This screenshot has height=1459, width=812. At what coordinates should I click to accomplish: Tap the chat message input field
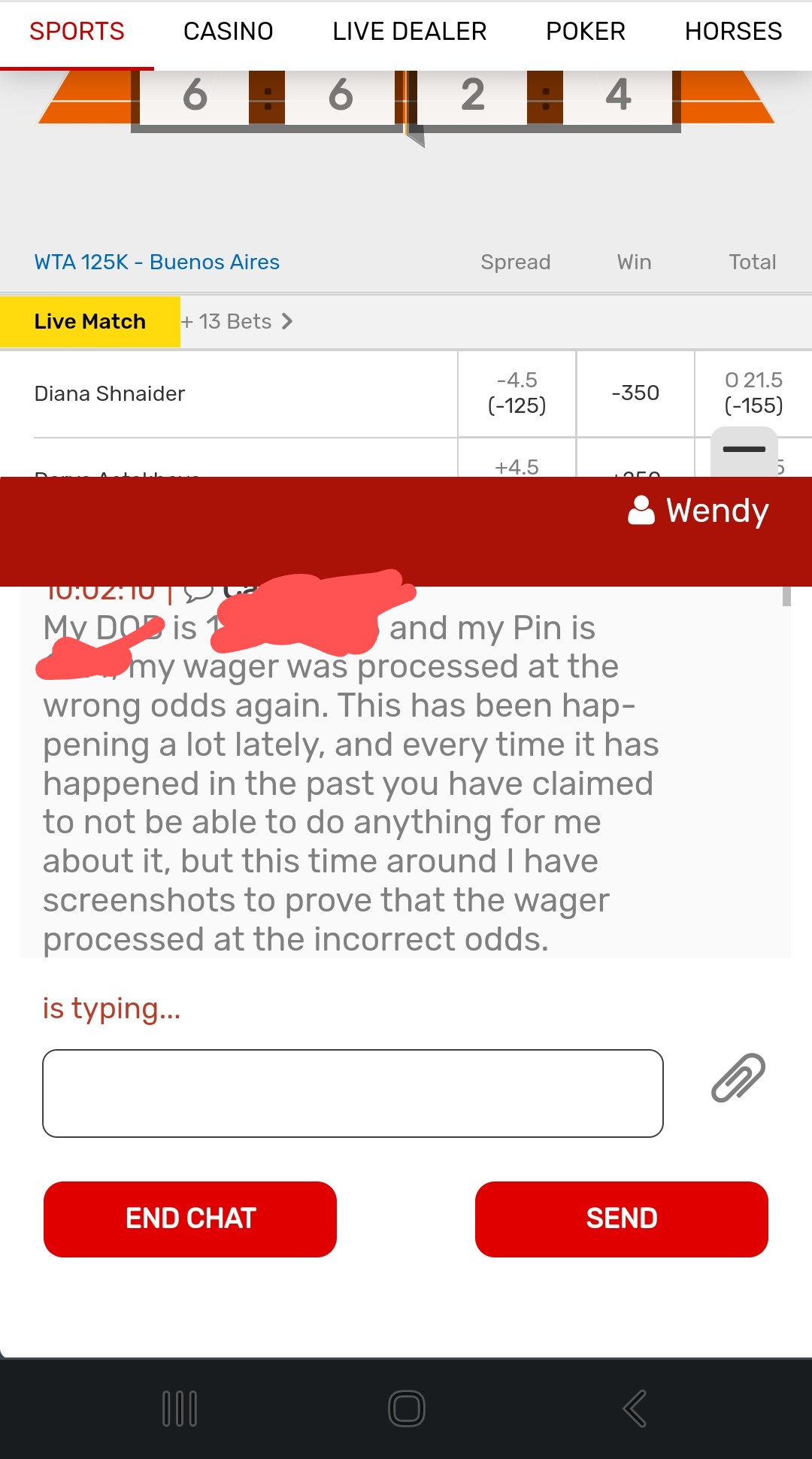[x=353, y=1093]
